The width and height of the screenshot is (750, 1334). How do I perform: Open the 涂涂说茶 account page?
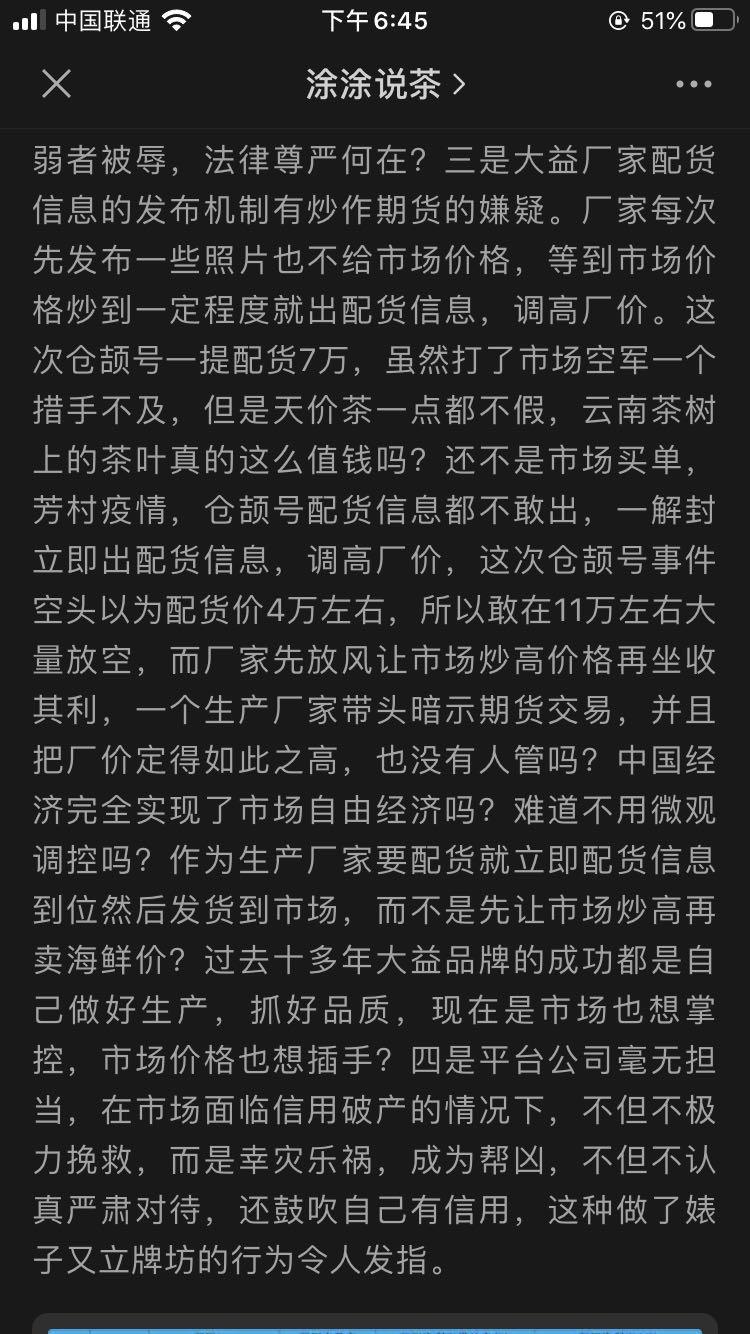click(x=386, y=84)
